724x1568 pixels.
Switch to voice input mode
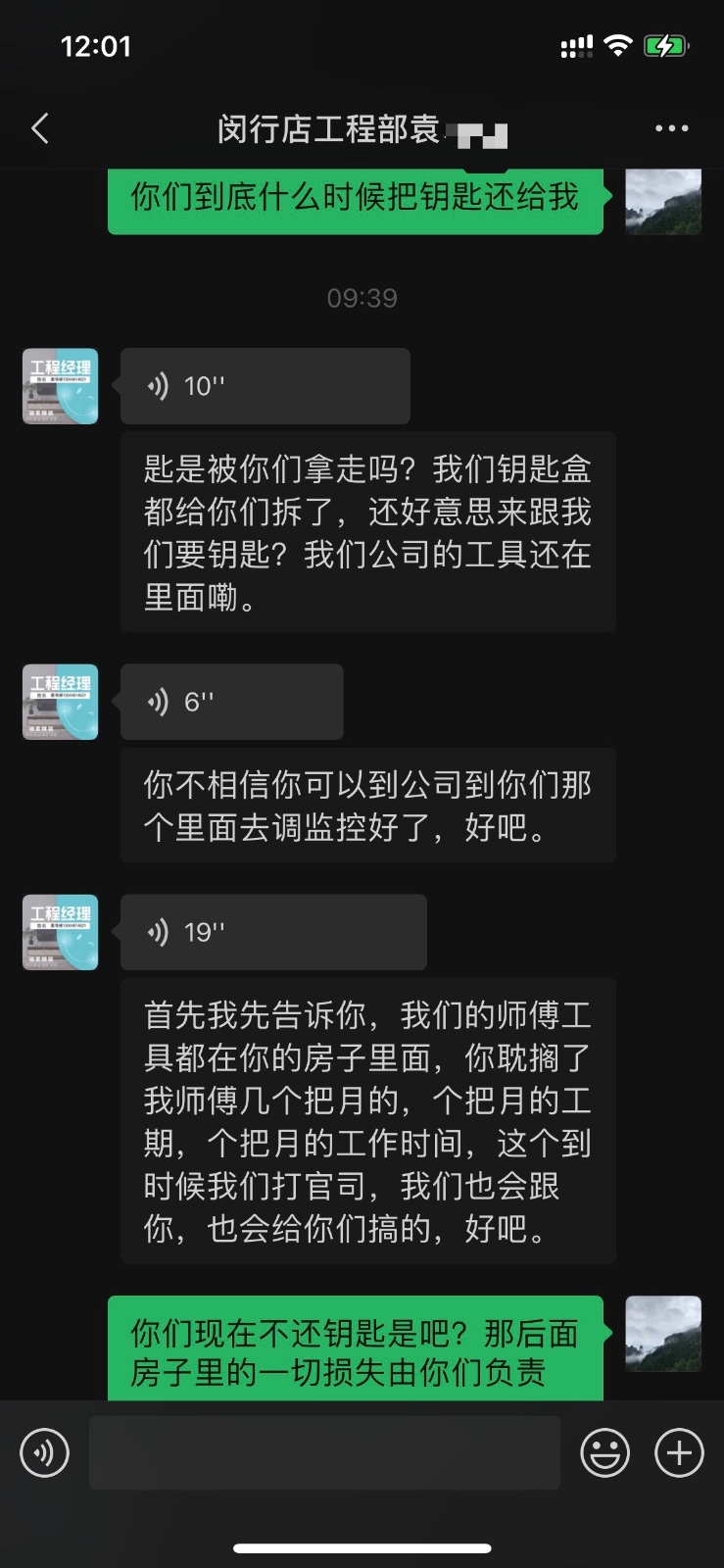[x=45, y=1452]
